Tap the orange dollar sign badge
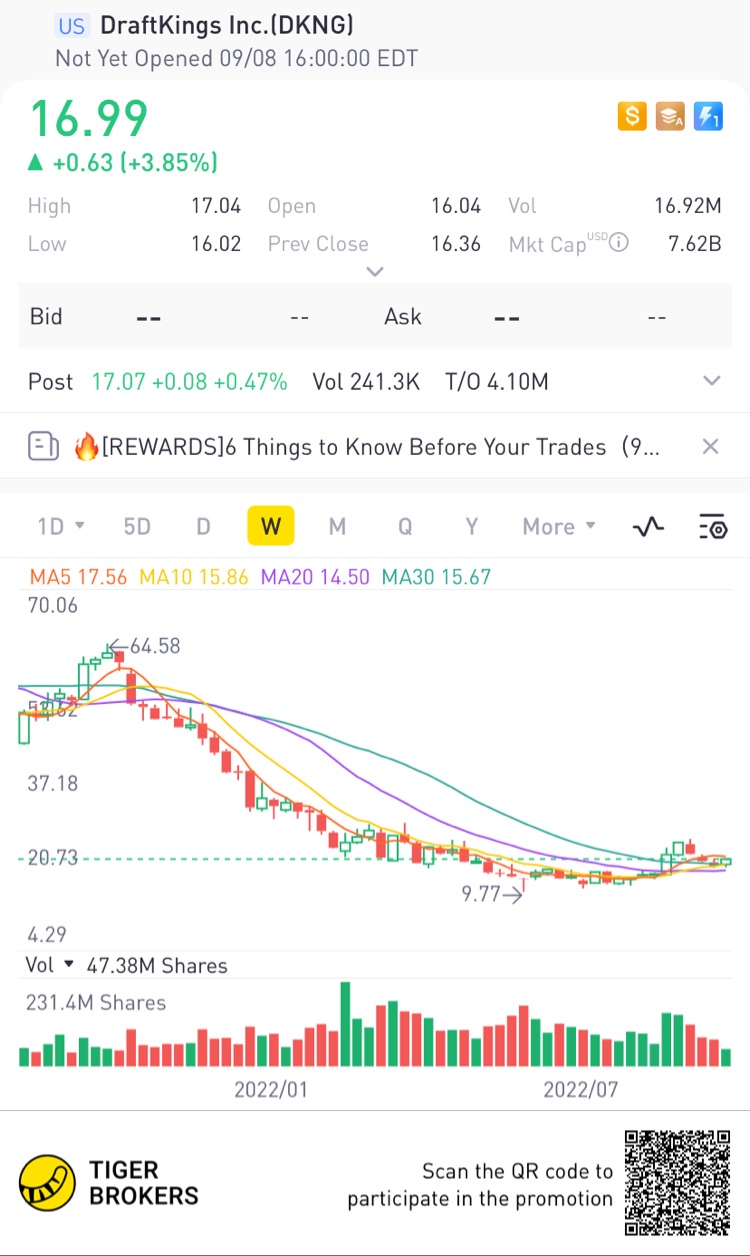The height and width of the screenshot is (1256, 750). tap(632, 117)
